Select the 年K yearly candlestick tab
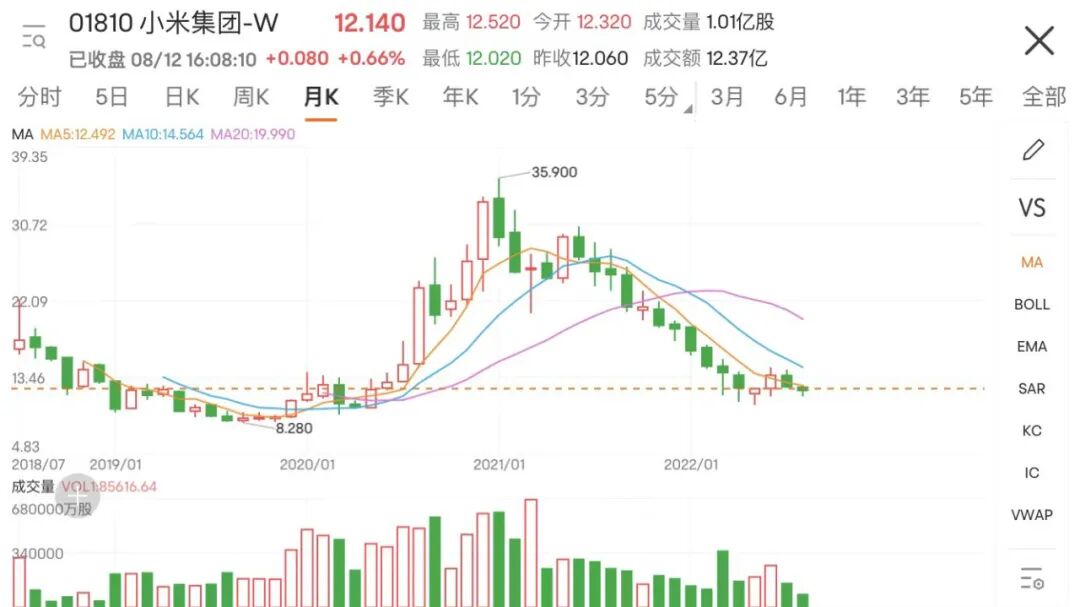The height and width of the screenshot is (607, 1080). click(x=460, y=97)
